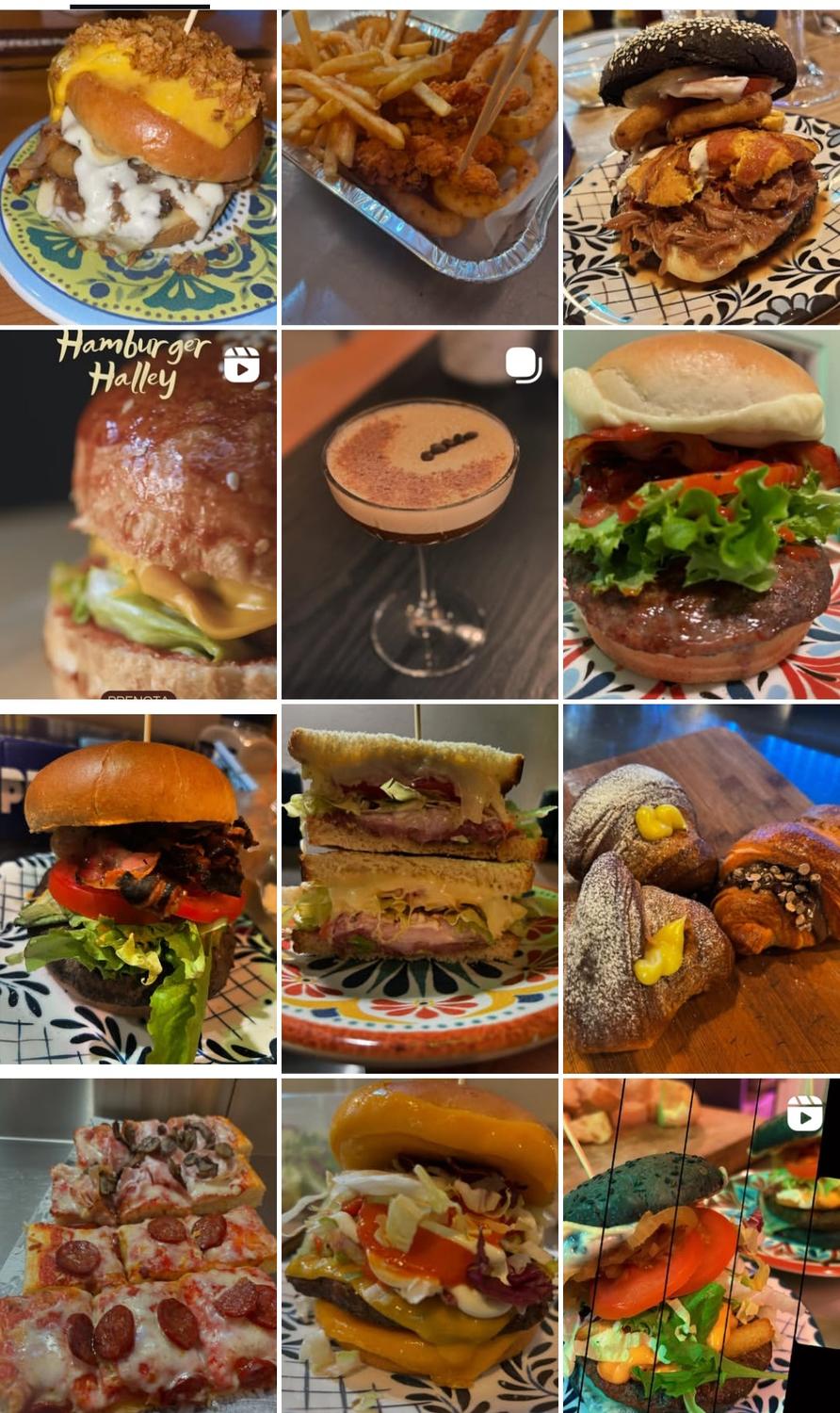The height and width of the screenshot is (1413, 840).
Task: Open the green-bun burger reel thumbnail
Action: (x=702, y=1243)
